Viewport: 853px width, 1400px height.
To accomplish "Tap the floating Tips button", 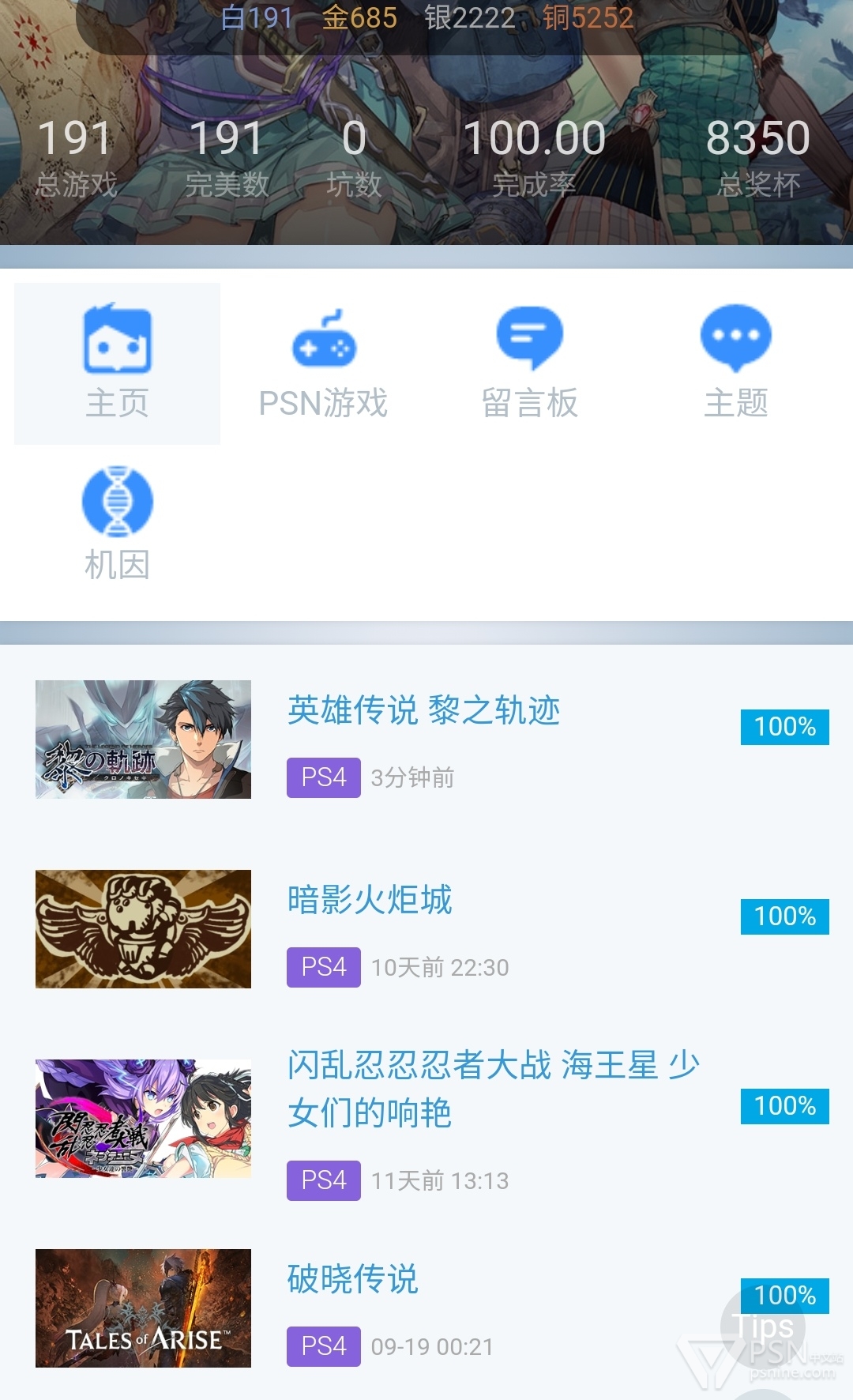I will (x=763, y=1327).
